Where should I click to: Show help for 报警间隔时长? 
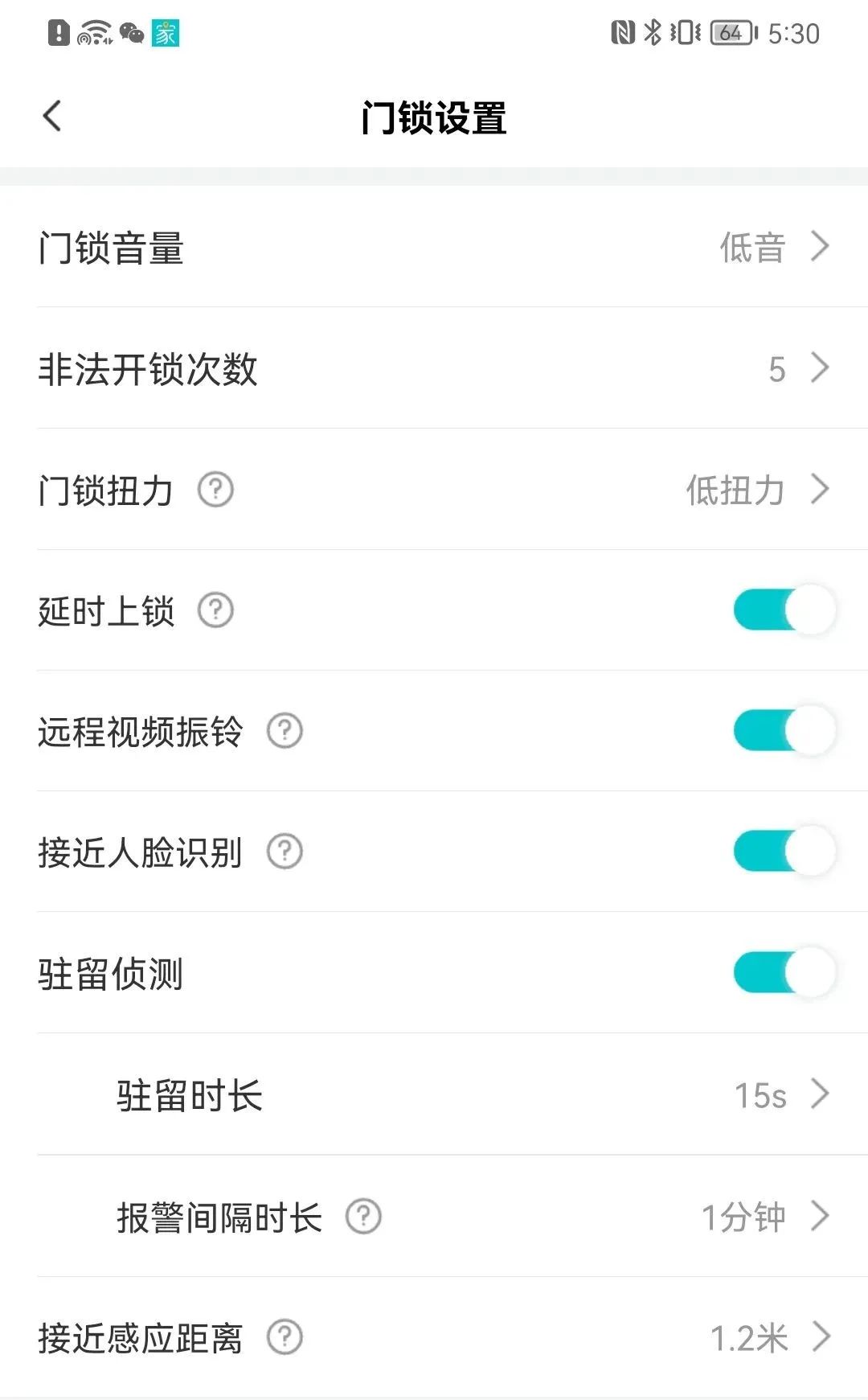[363, 1217]
